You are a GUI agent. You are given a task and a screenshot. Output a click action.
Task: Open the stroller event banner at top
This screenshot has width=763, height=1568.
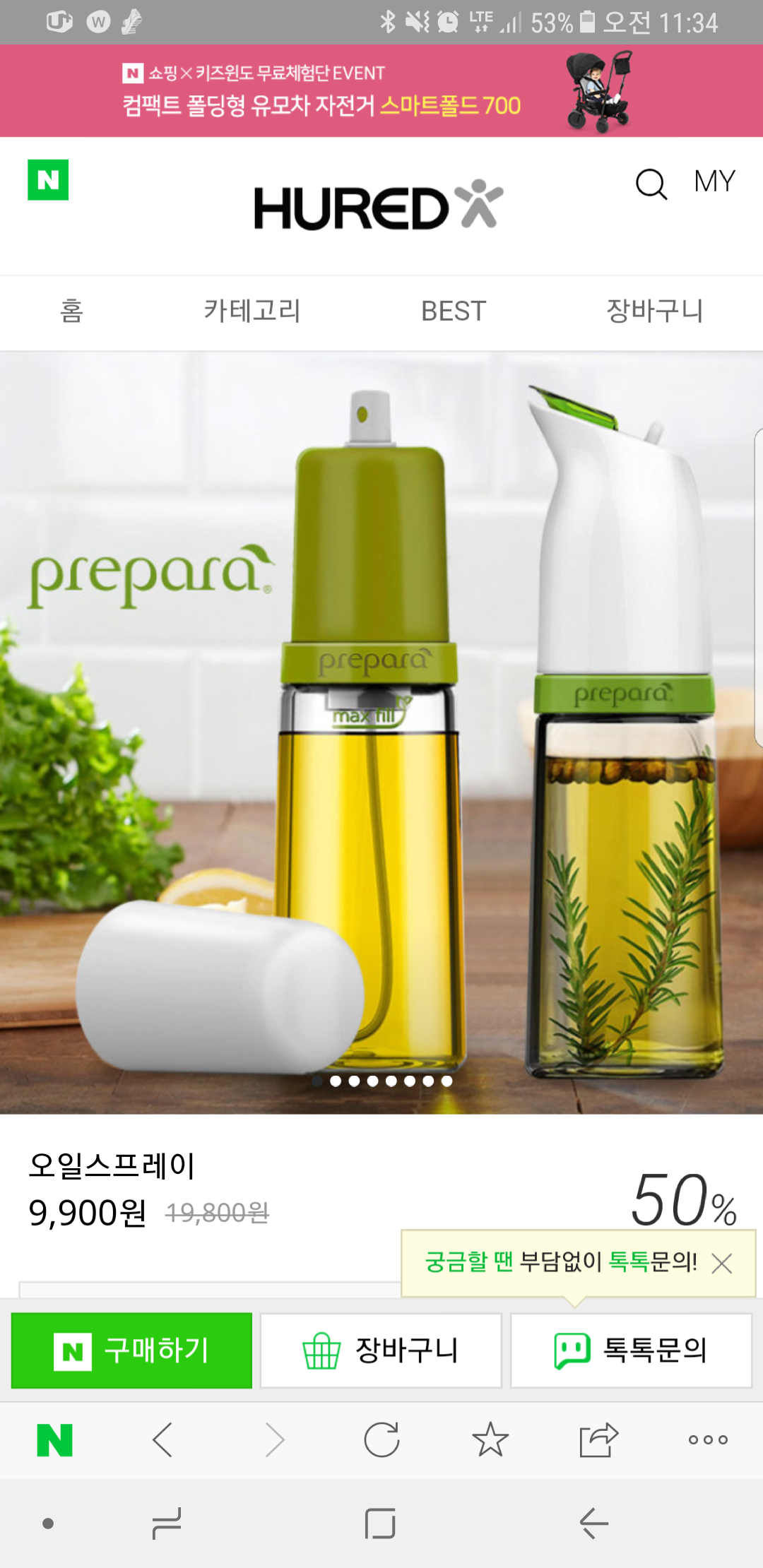tap(381, 90)
